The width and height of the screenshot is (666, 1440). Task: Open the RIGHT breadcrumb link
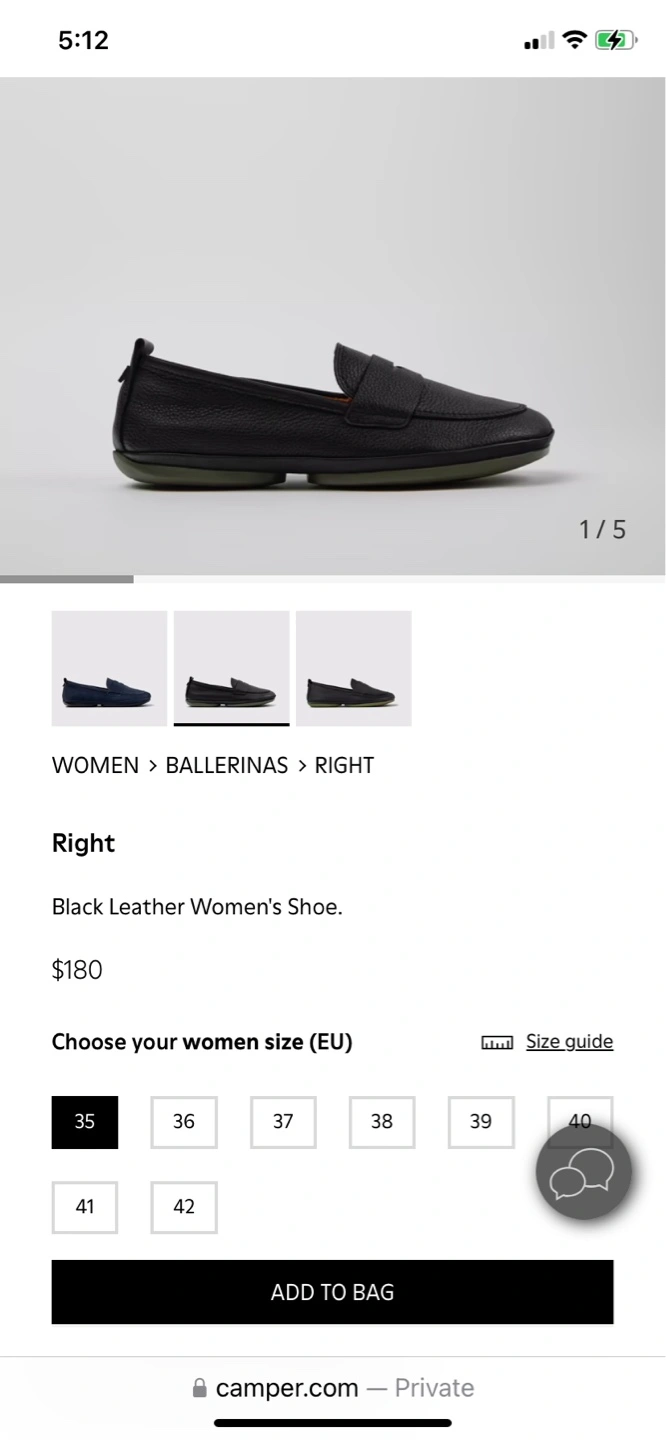[344, 765]
